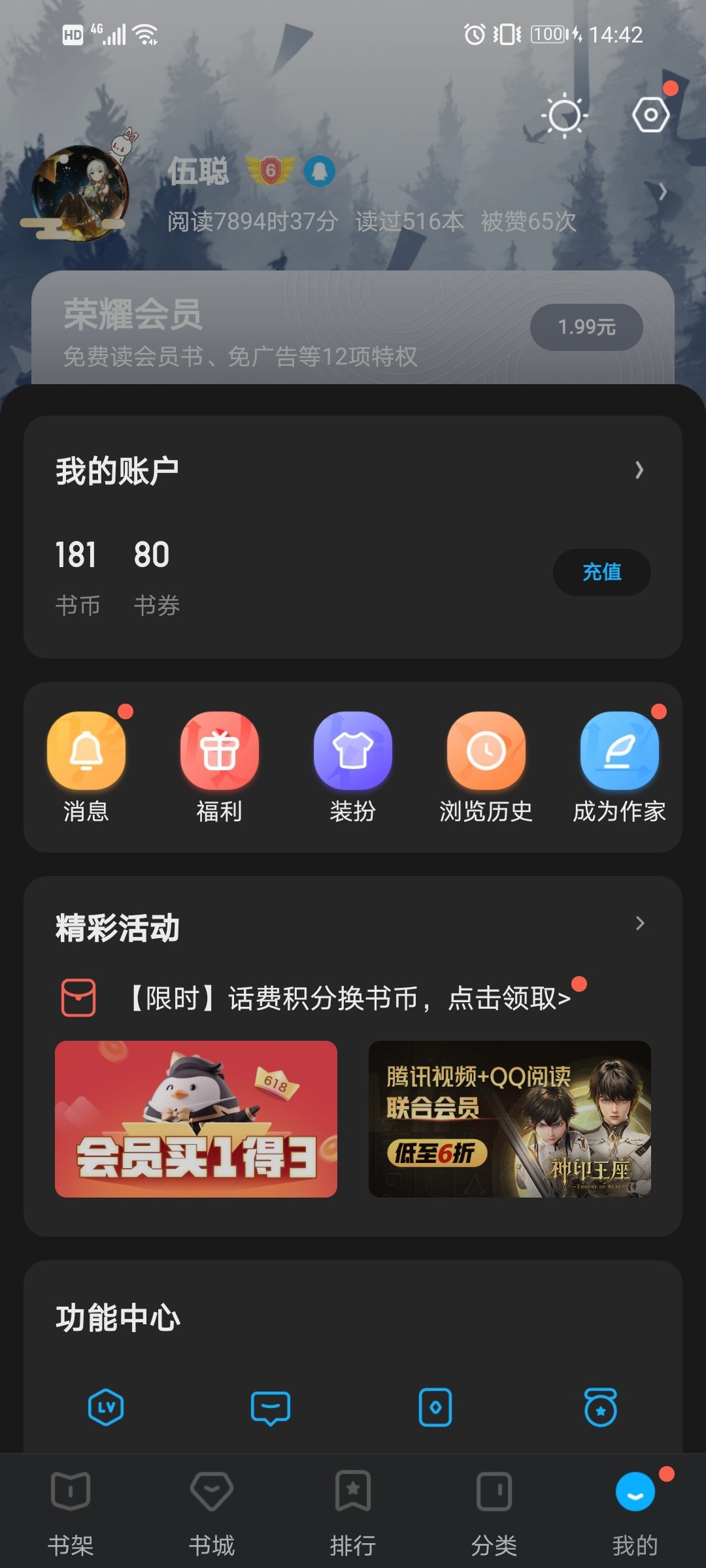The height and width of the screenshot is (1568, 706).
Task: Open the 腾讯视频+QQ阅读 联合会员 banner
Action: [x=510, y=1119]
